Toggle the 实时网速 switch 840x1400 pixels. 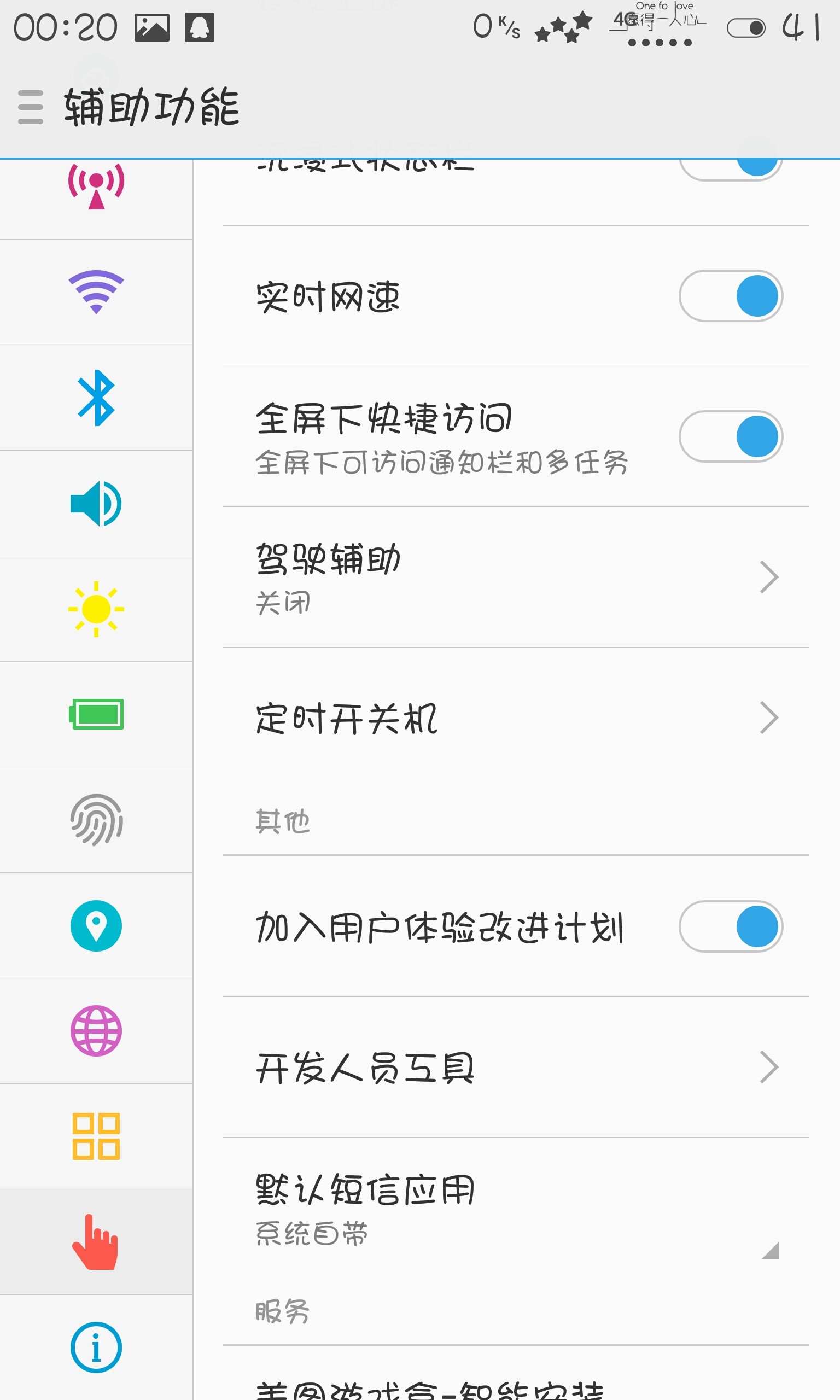click(731, 296)
